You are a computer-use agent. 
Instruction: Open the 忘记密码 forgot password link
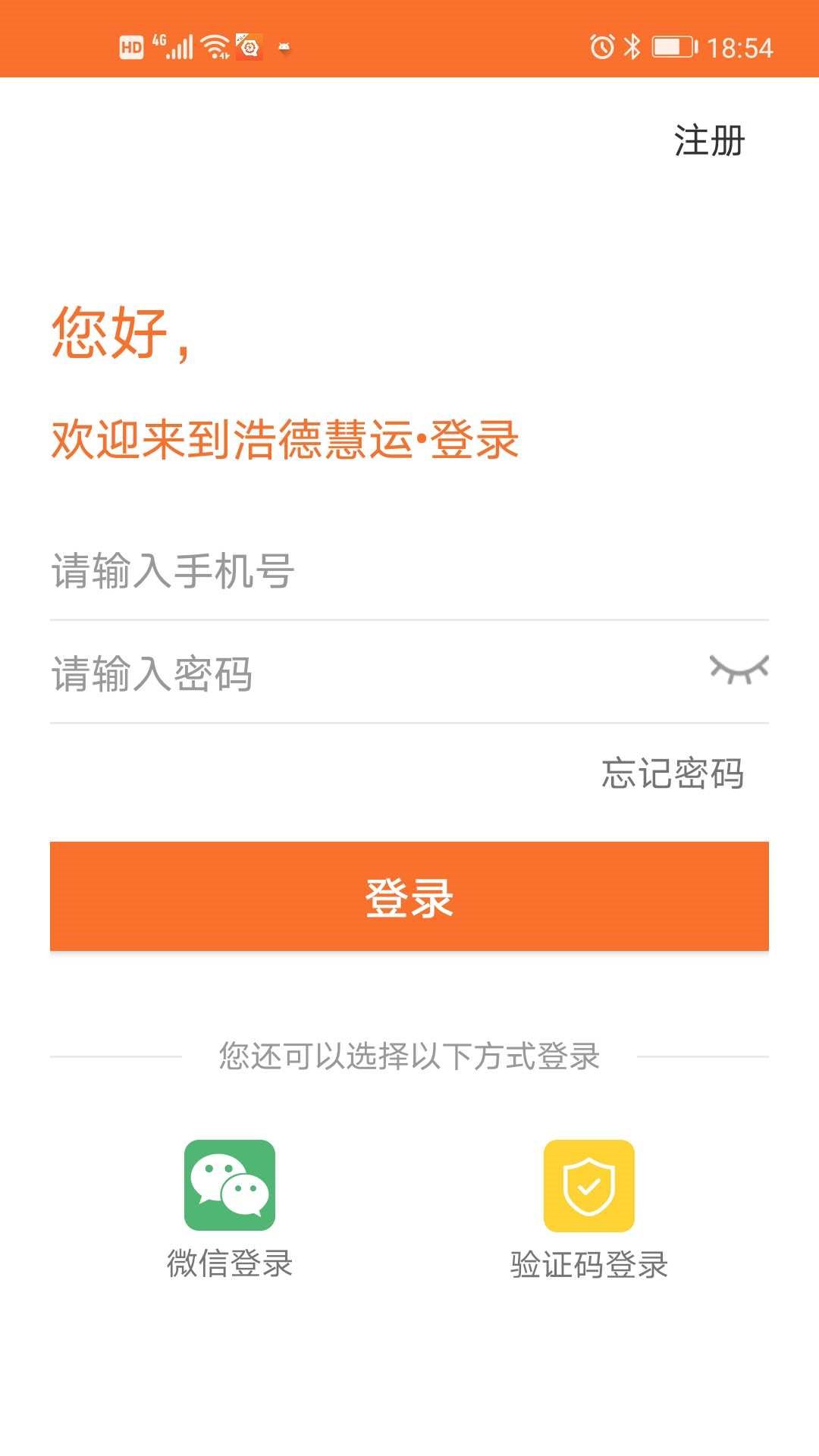click(x=672, y=773)
